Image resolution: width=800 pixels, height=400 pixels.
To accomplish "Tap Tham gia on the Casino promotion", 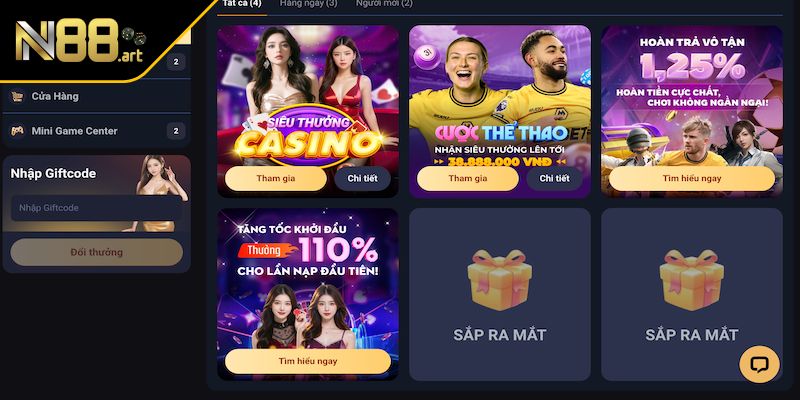I will pyautogui.click(x=276, y=178).
